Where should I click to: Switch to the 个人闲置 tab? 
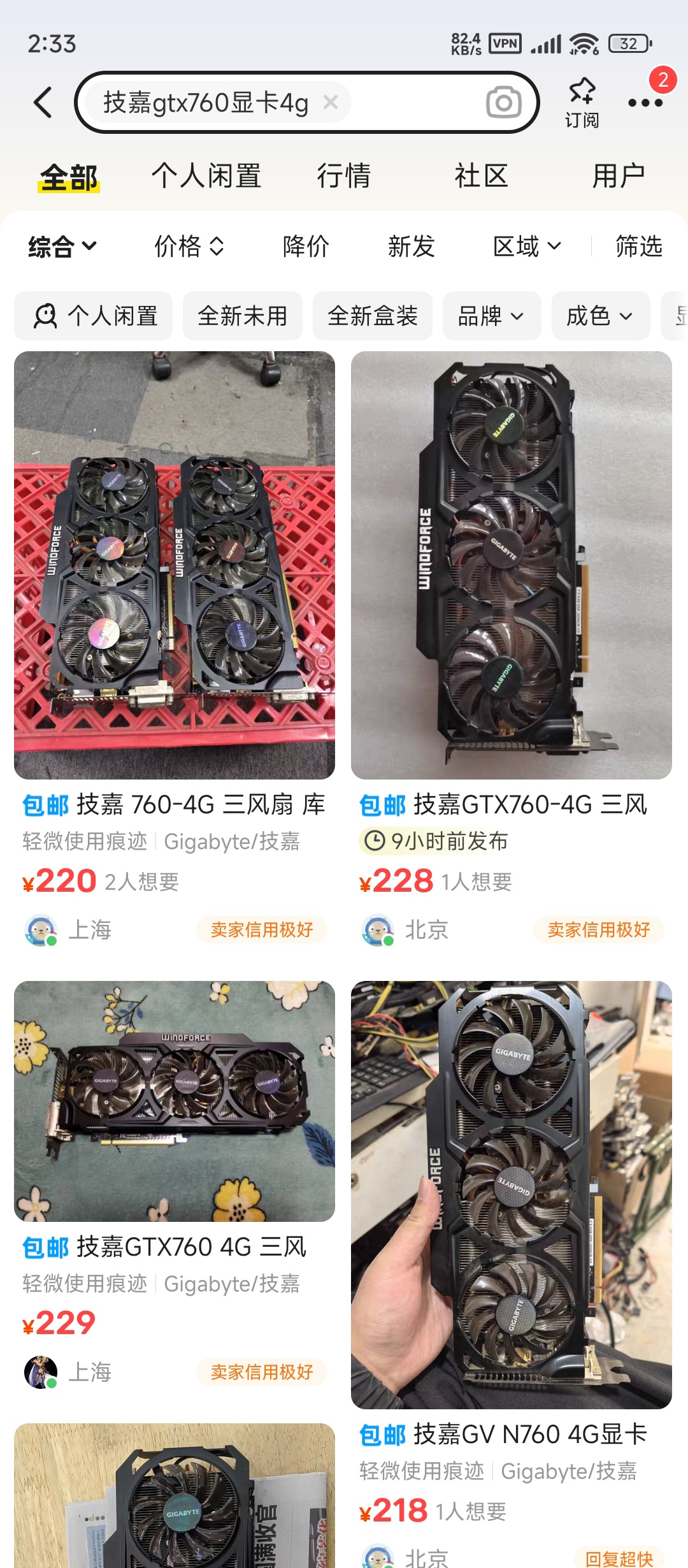(x=206, y=176)
